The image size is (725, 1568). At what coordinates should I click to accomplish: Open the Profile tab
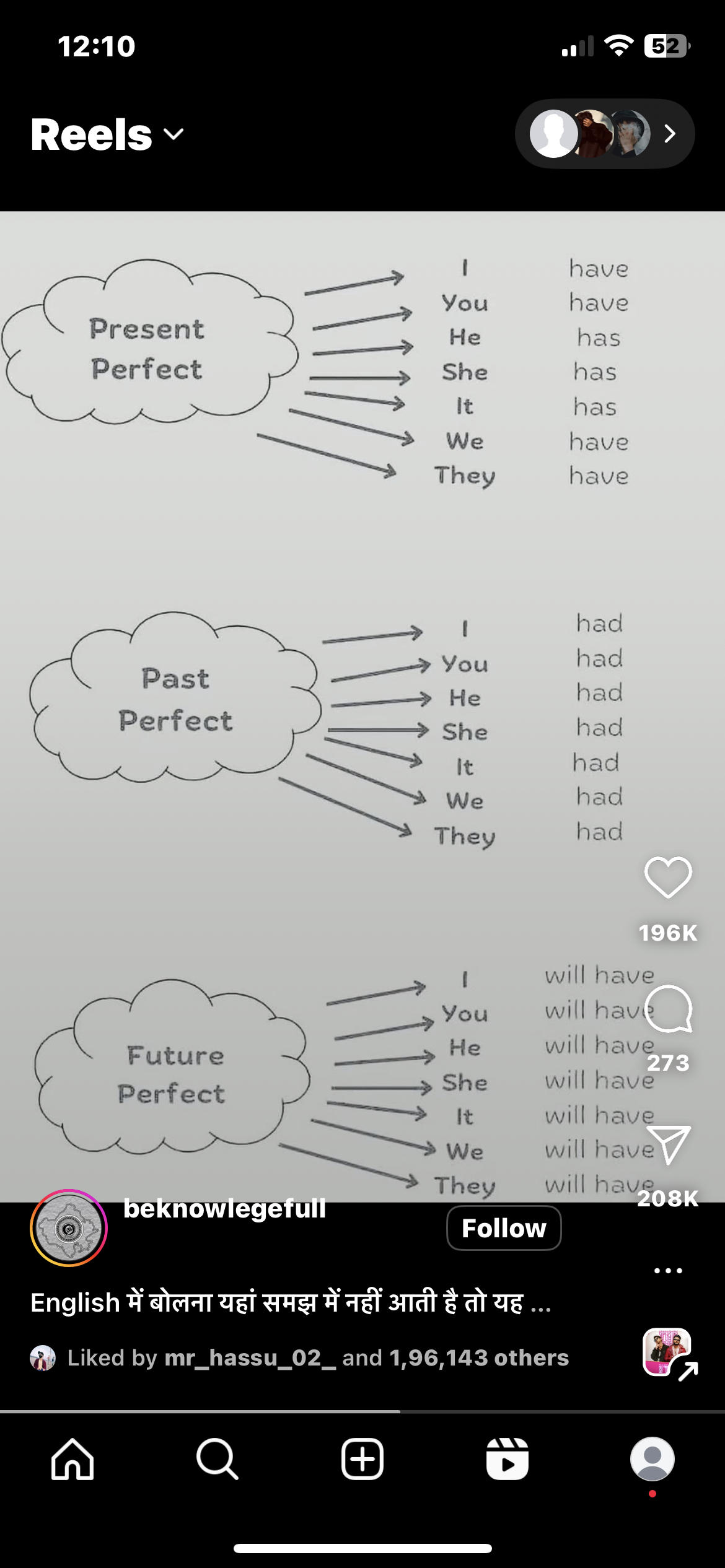tap(652, 1459)
